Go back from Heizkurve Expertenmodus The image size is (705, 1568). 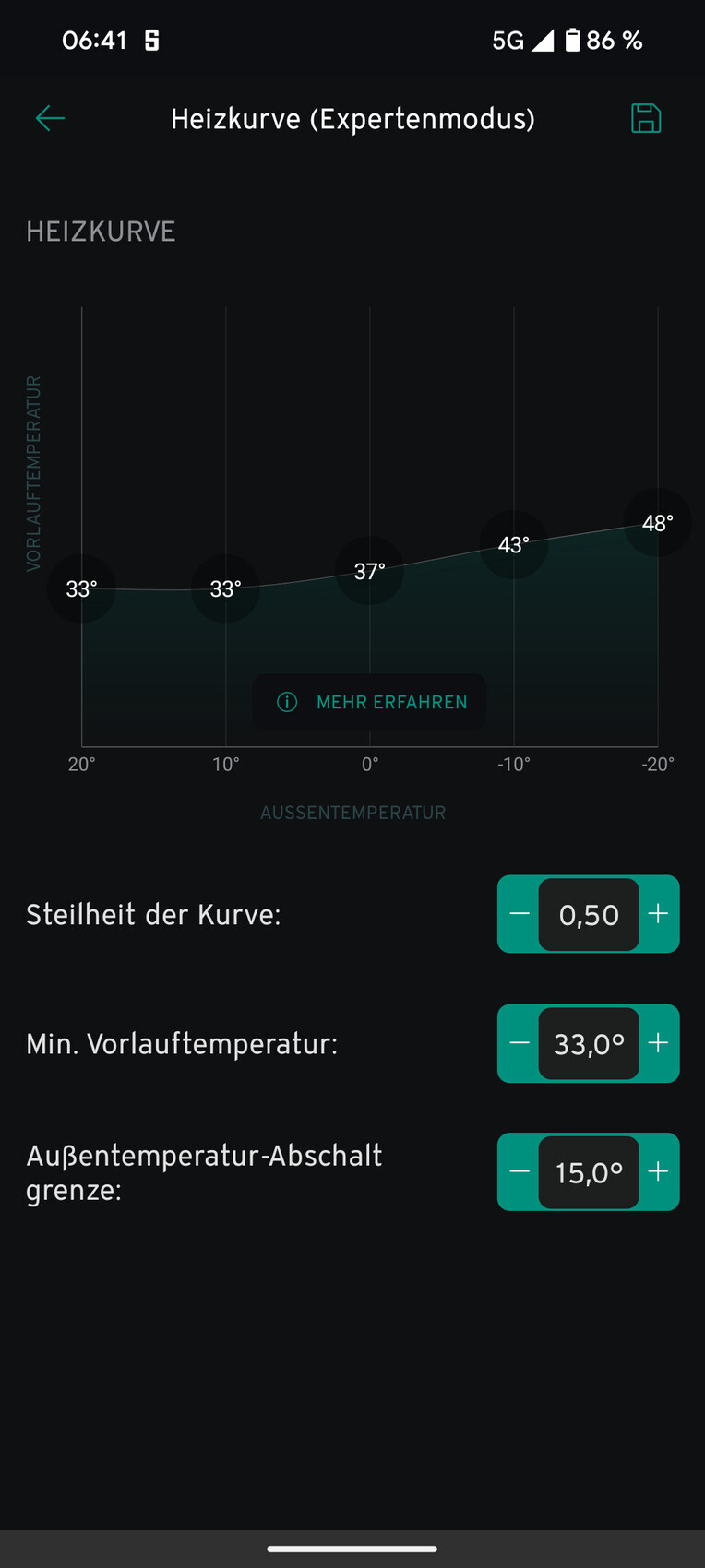point(50,118)
